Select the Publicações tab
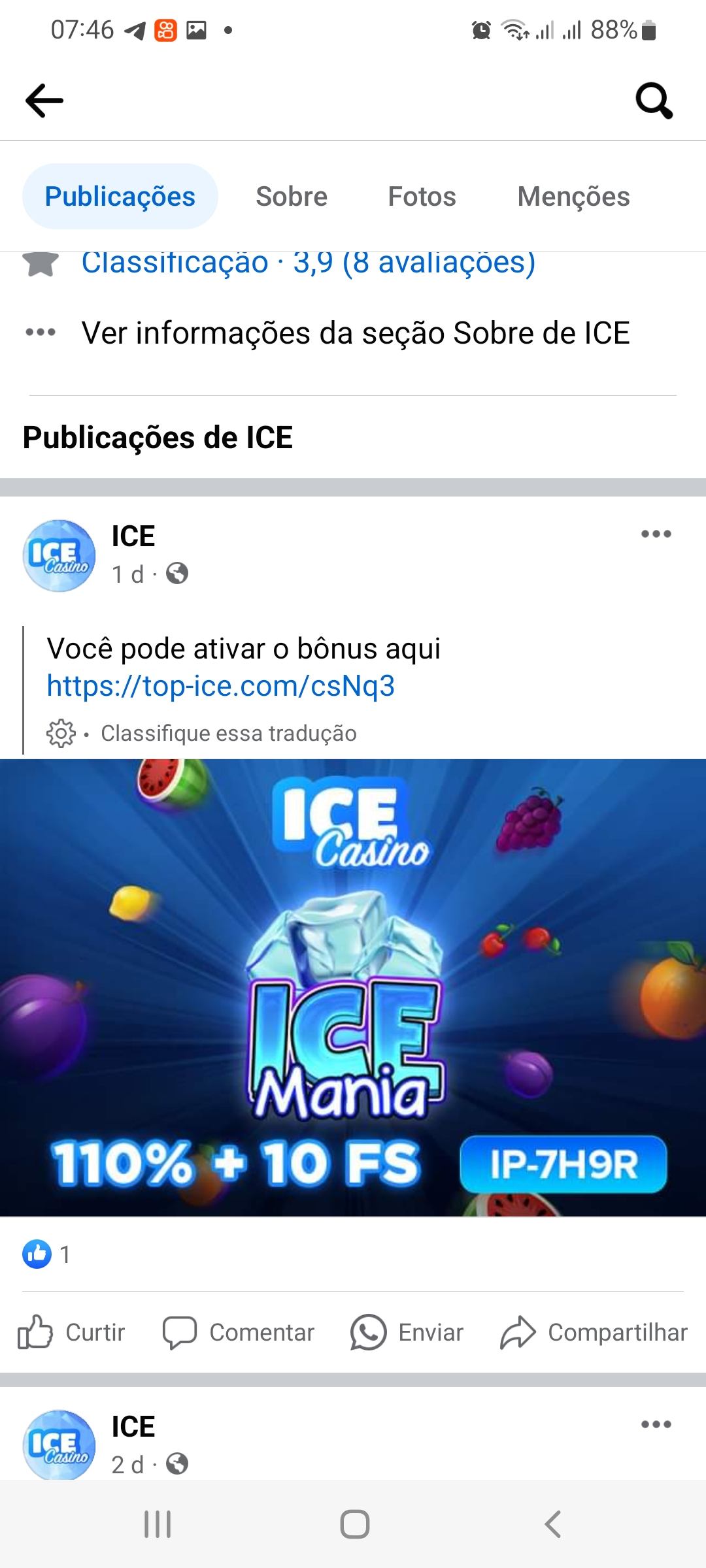706x1568 pixels. pos(120,197)
